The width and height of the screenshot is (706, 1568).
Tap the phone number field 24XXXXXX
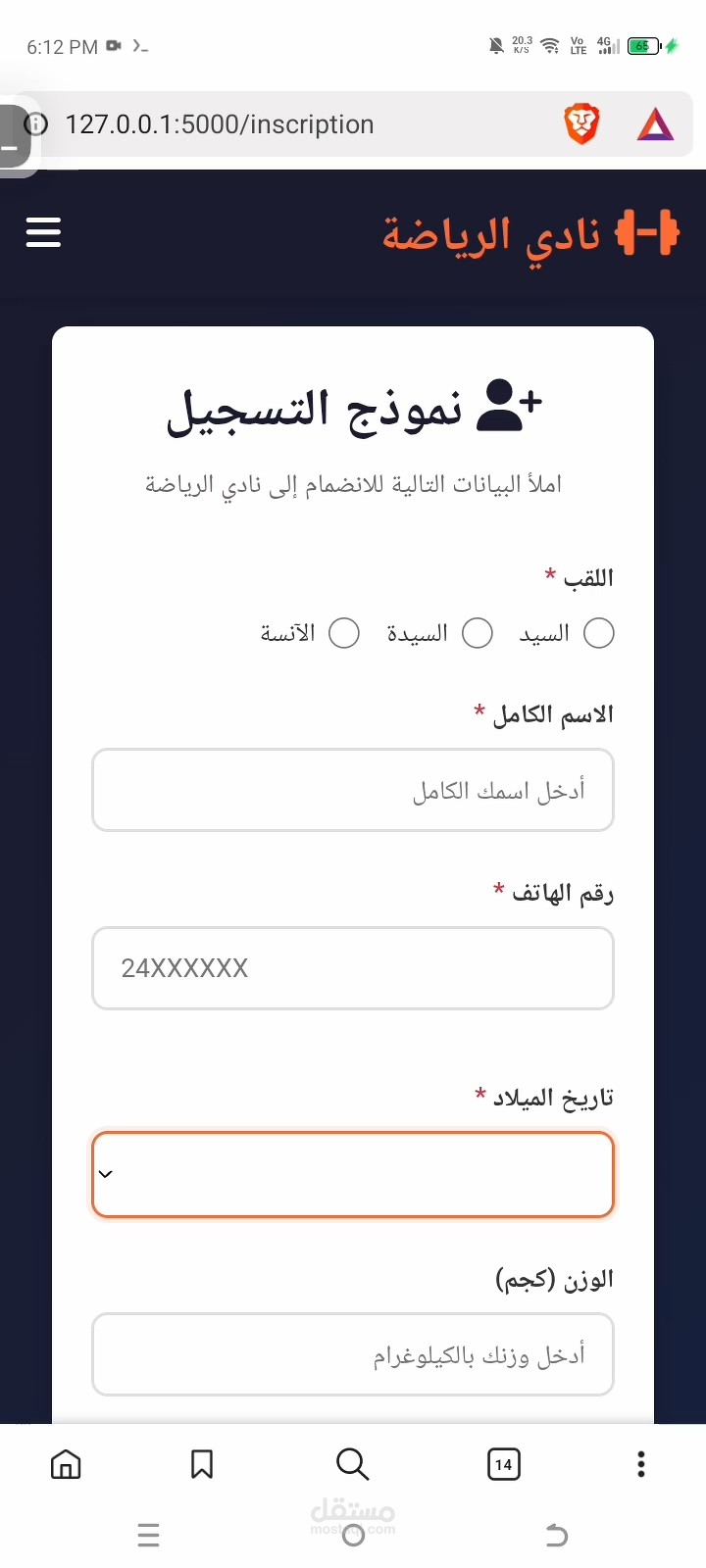tap(353, 968)
